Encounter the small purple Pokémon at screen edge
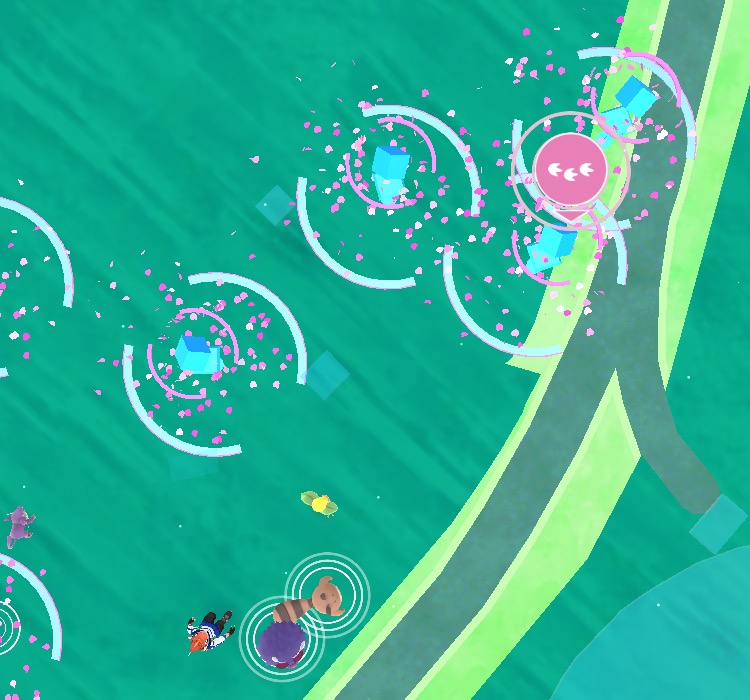 pyautogui.click(x=18, y=525)
